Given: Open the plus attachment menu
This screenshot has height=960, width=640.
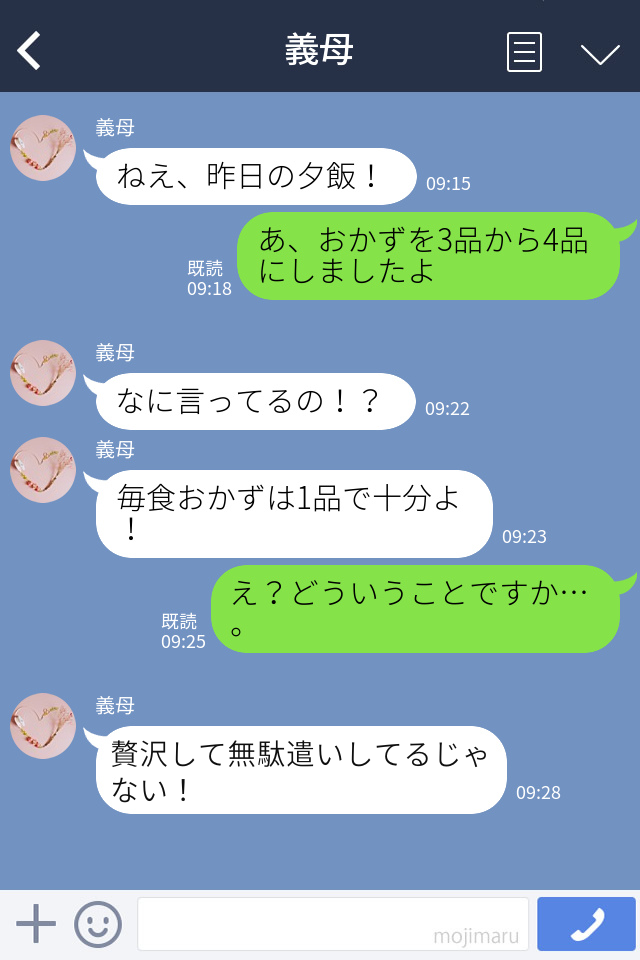Looking at the screenshot, I should point(36,923).
